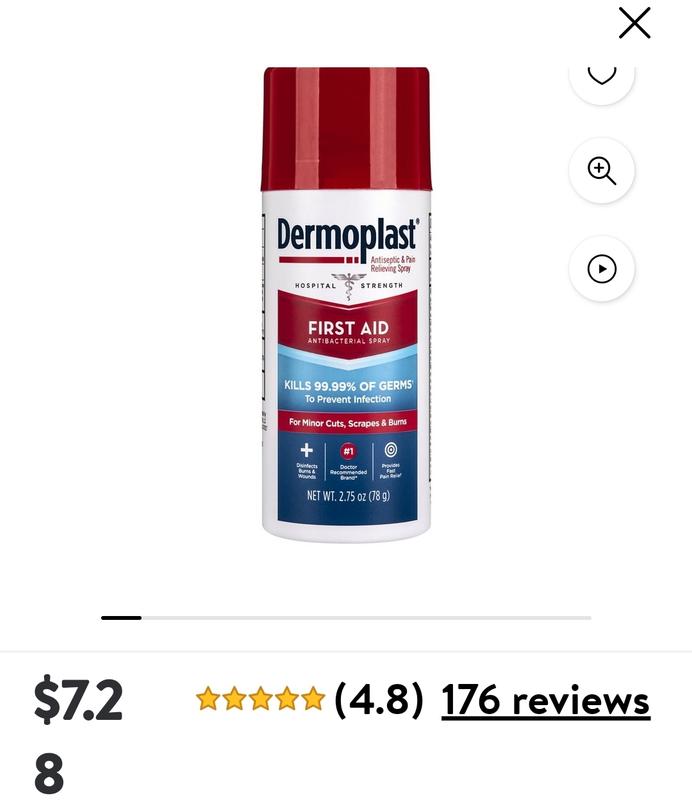Open the 176 reviews link

click(x=545, y=700)
